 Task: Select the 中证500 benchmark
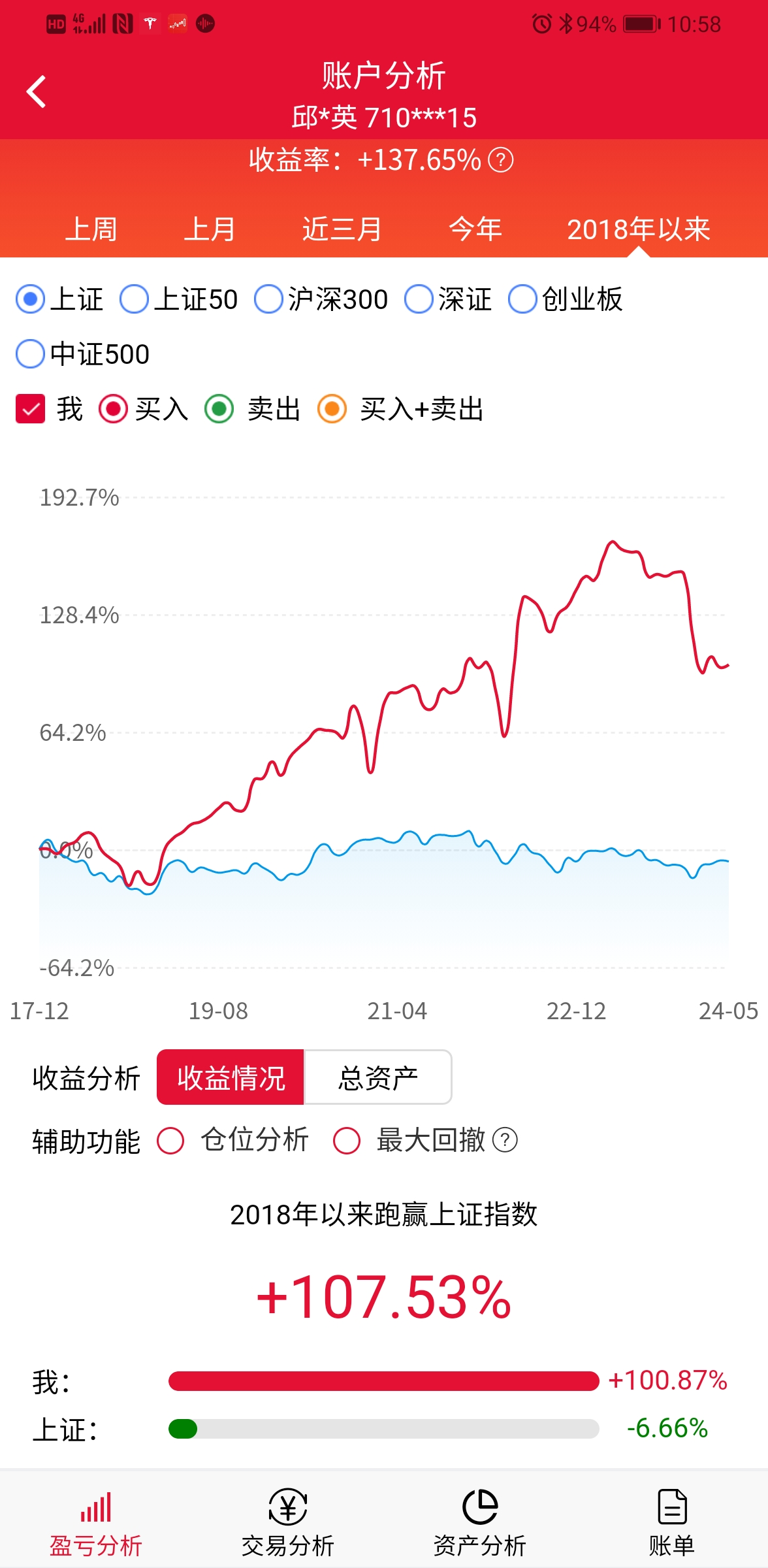pos(30,354)
